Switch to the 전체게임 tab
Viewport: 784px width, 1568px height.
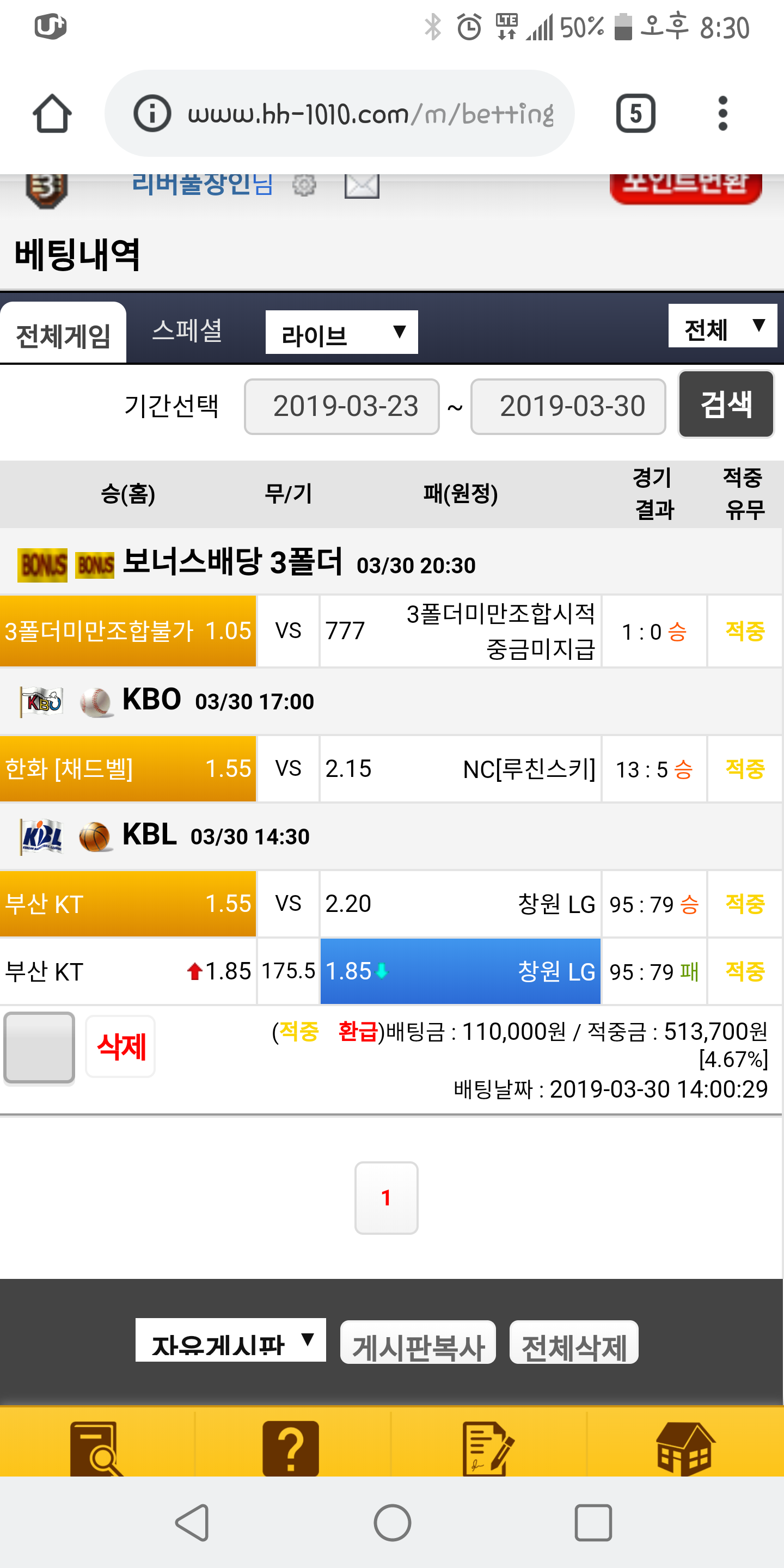[x=63, y=335]
